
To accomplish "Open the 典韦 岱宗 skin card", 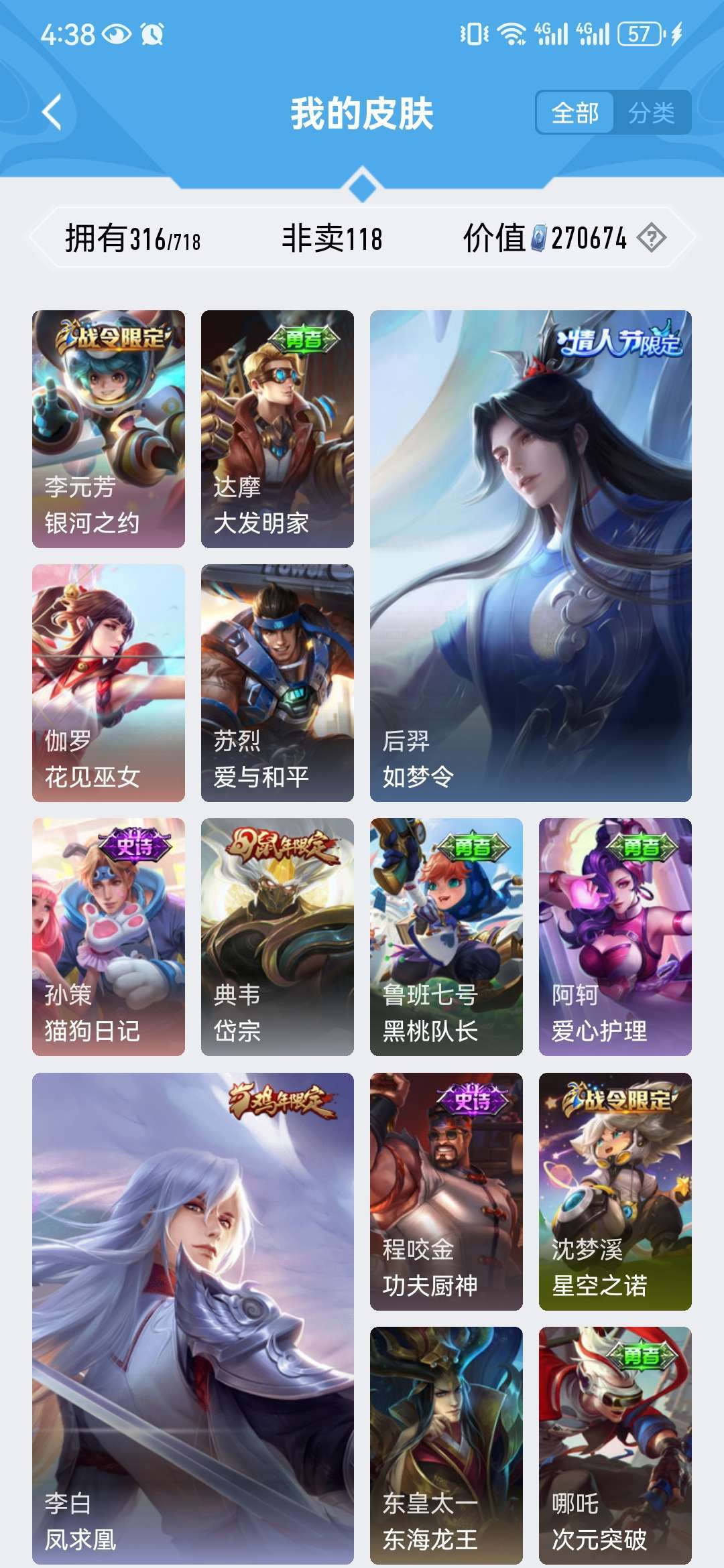I will click(x=278, y=937).
